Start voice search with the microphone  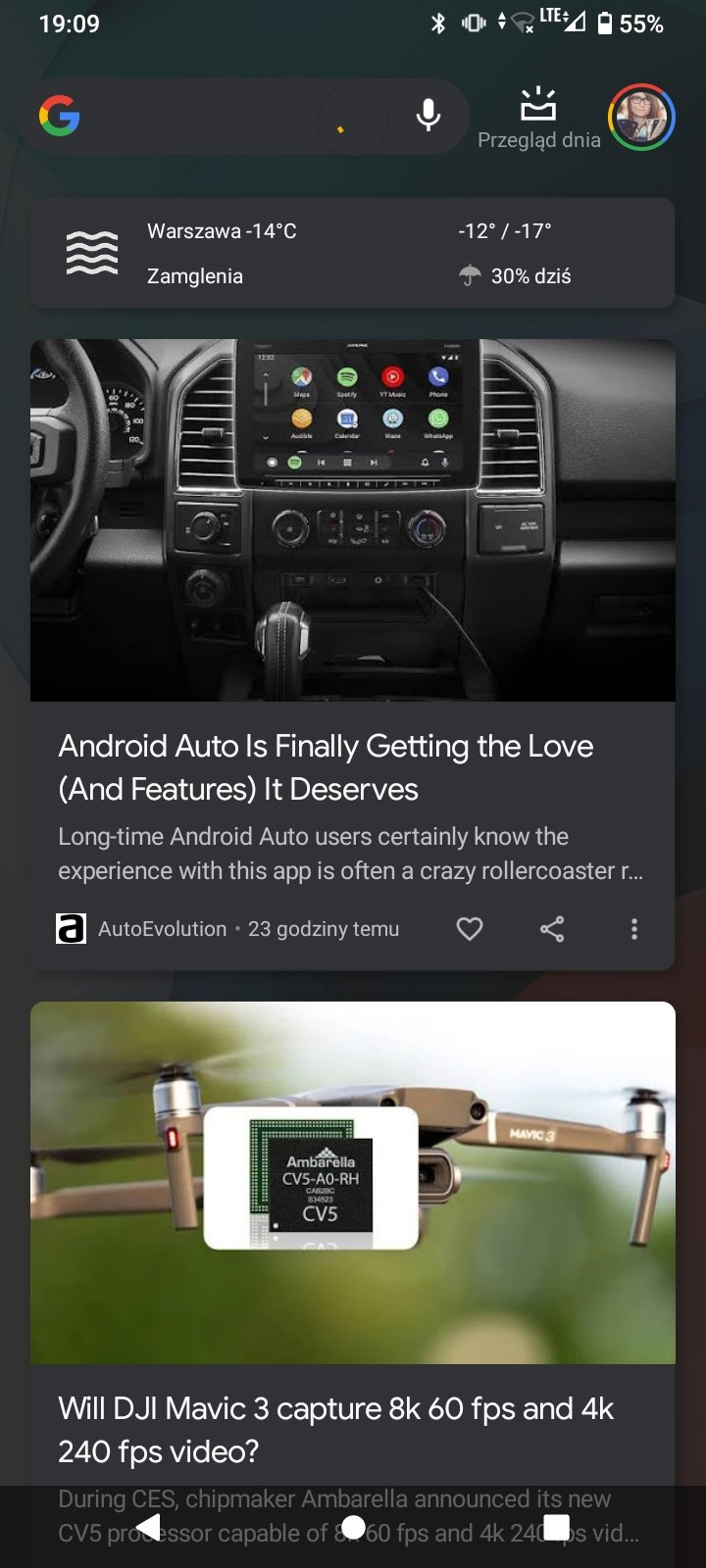[x=428, y=117]
